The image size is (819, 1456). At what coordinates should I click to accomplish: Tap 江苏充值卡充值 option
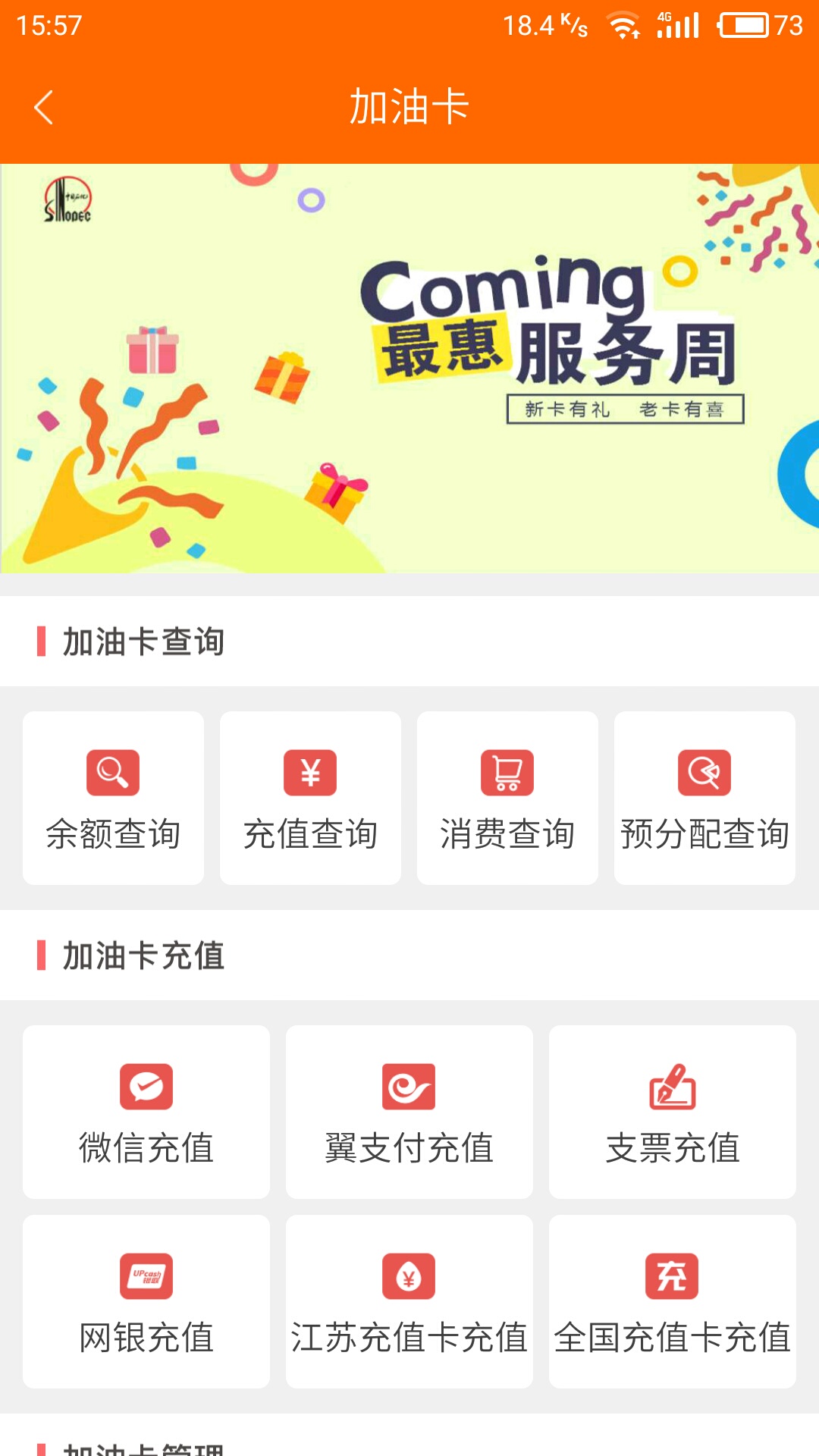click(x=409, y=1301)
